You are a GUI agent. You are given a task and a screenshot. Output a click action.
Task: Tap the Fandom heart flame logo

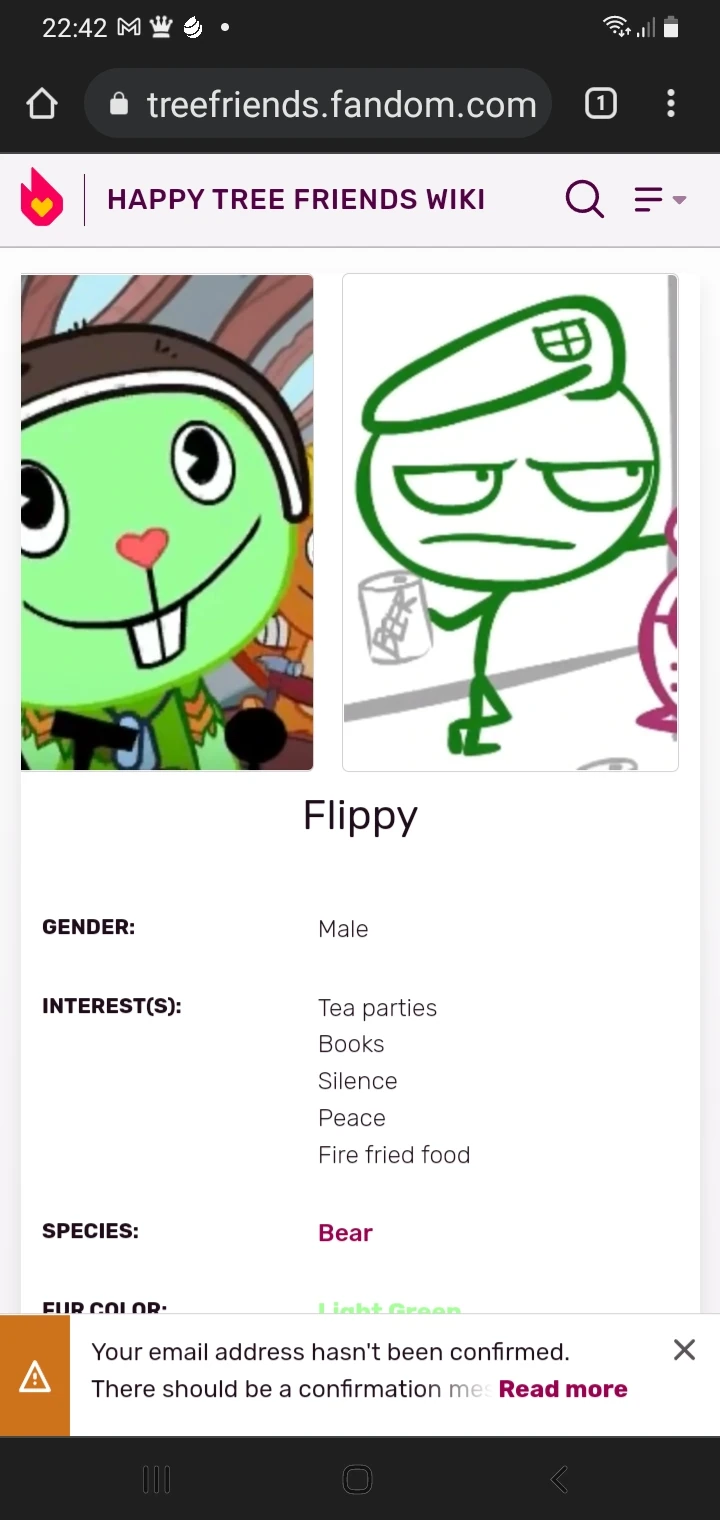42,198
